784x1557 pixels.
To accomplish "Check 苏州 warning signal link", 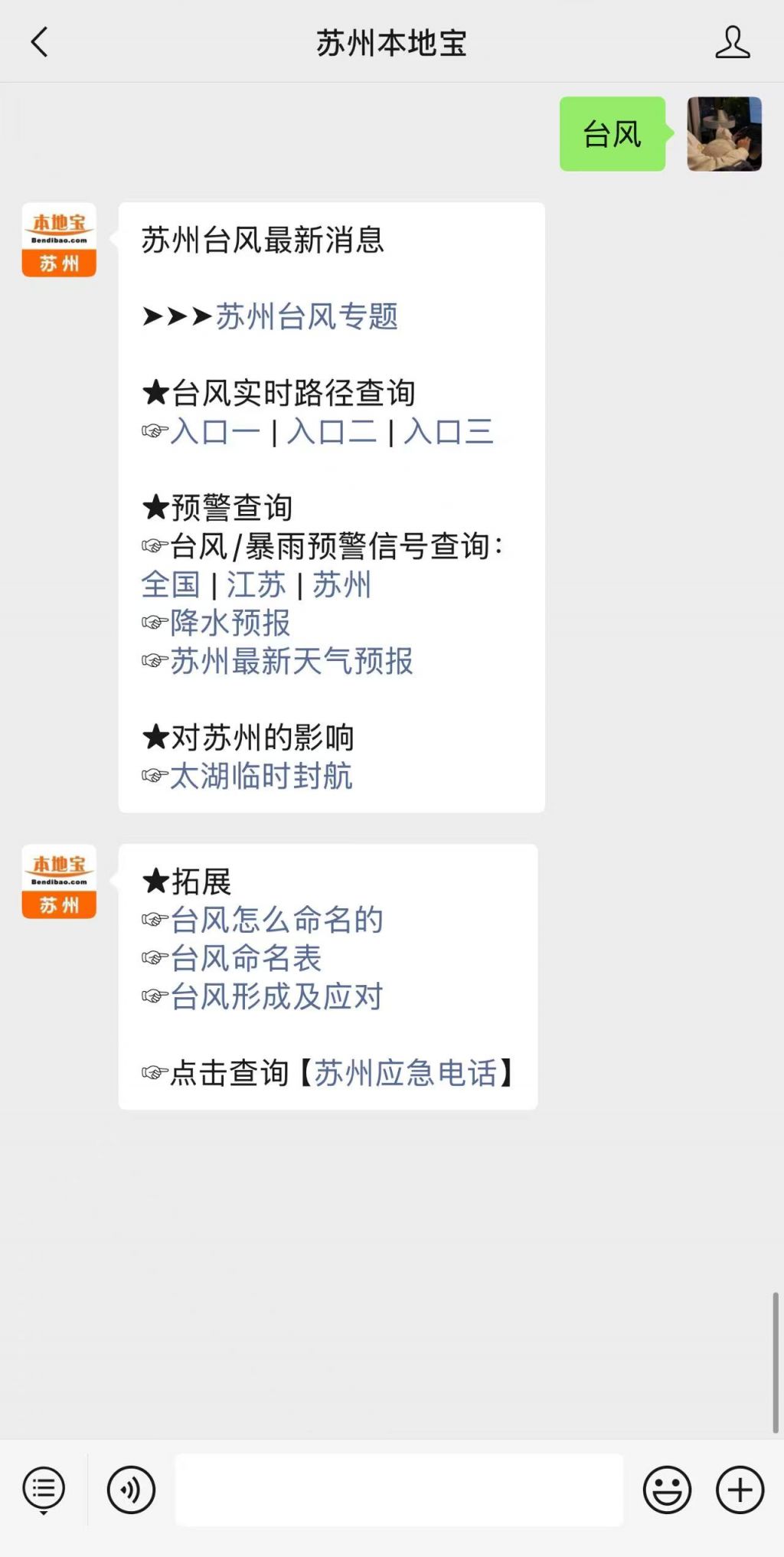I will 341,585.
